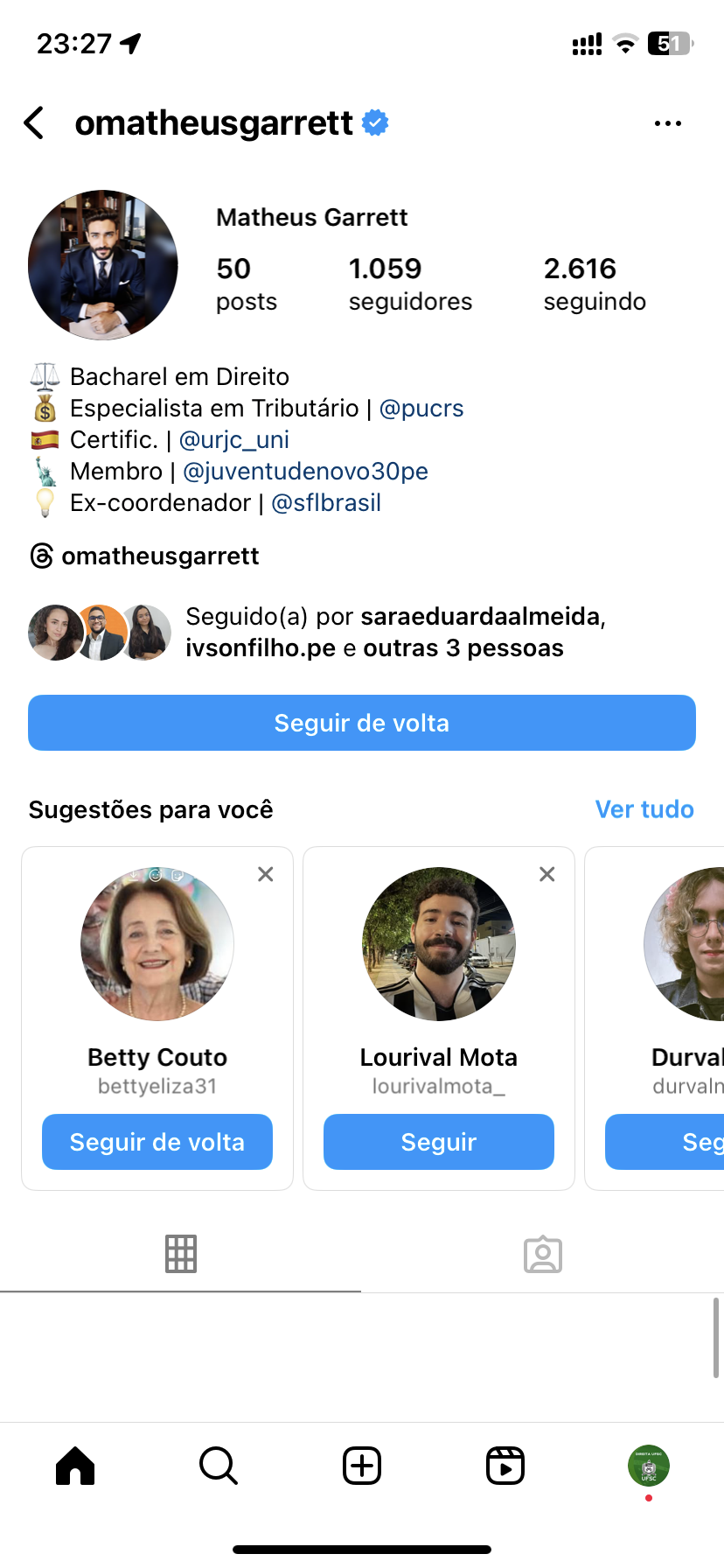Dismiss the Lourival Mota suggestion
Image resolution: width=724 pixels, height=1568 pixels.
click(x=547, y=874)
